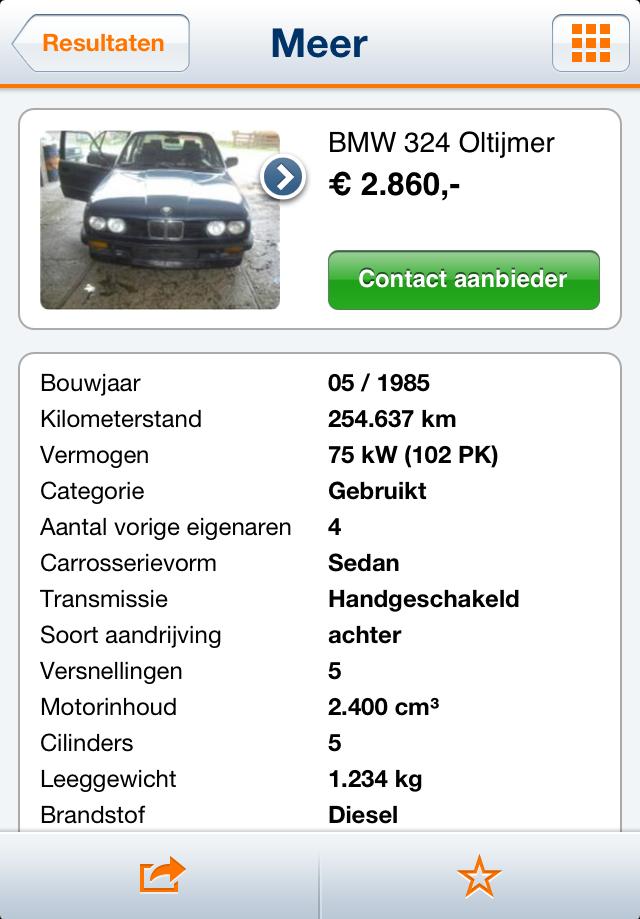Open the BMW 324 car photo
Viewport: 640px width, 919px height.
pyautogui.click(x=160, y=220)
